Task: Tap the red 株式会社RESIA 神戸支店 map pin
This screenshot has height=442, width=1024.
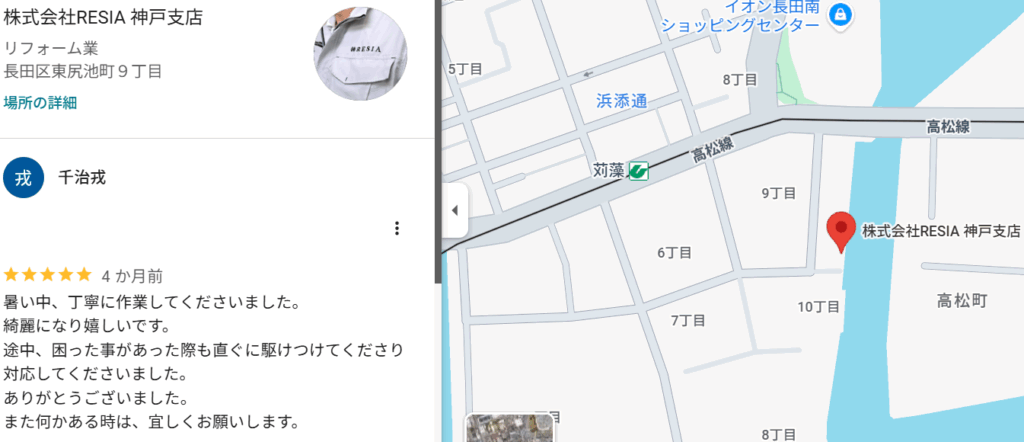Action: click(841, 231)
